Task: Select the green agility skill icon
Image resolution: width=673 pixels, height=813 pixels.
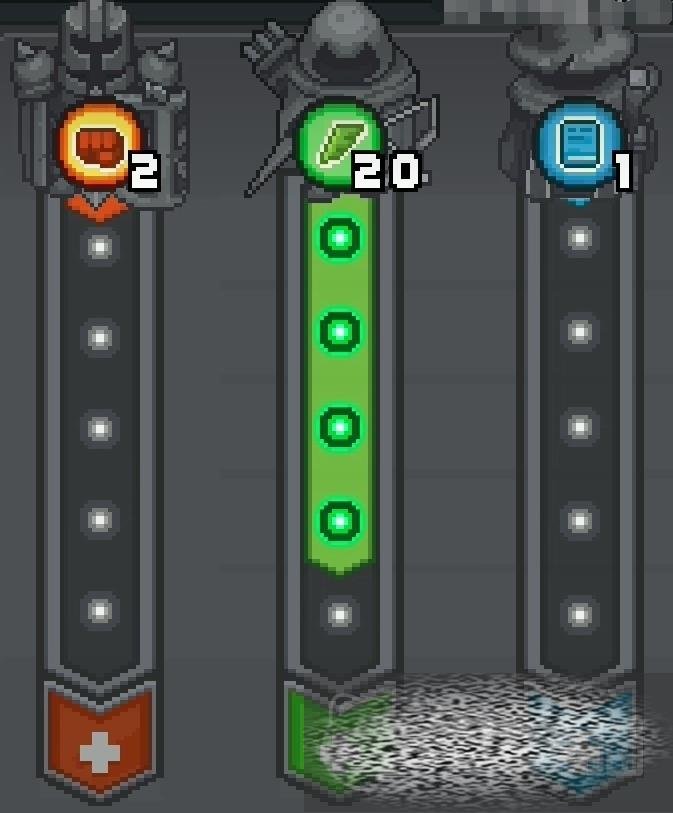Action: [339, 143]
